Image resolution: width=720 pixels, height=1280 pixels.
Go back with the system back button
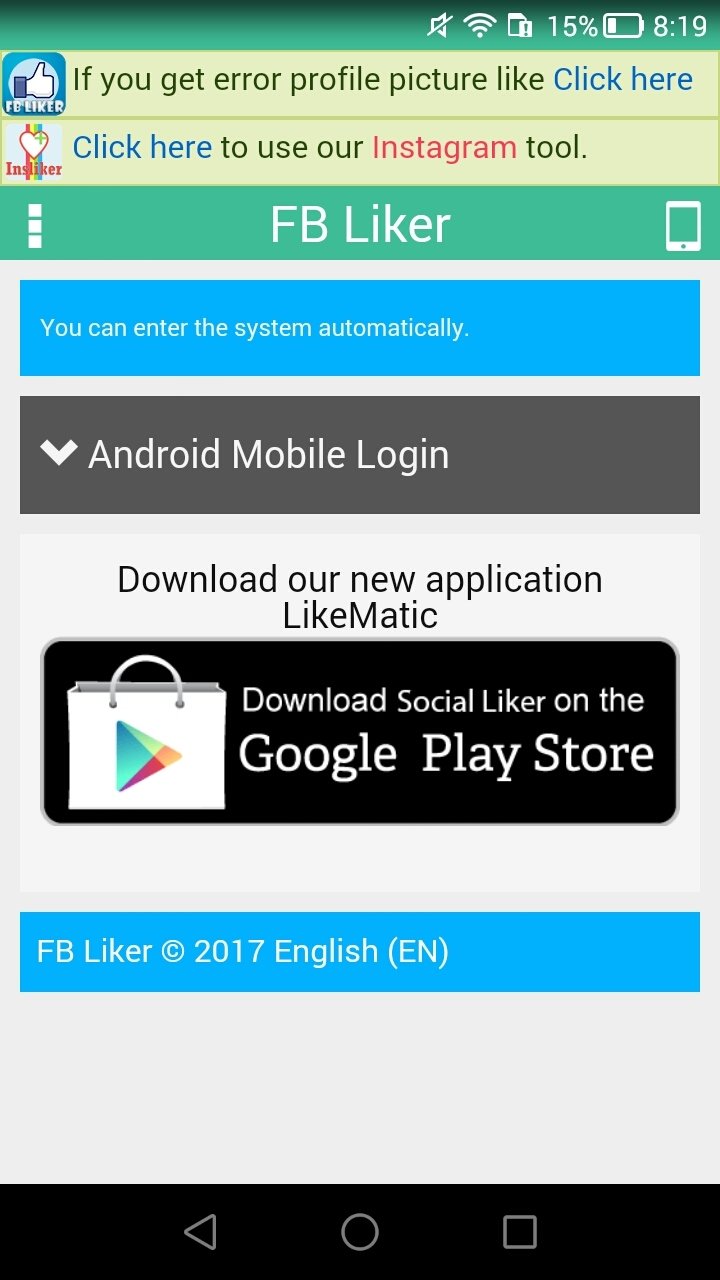coord(200,1232)
